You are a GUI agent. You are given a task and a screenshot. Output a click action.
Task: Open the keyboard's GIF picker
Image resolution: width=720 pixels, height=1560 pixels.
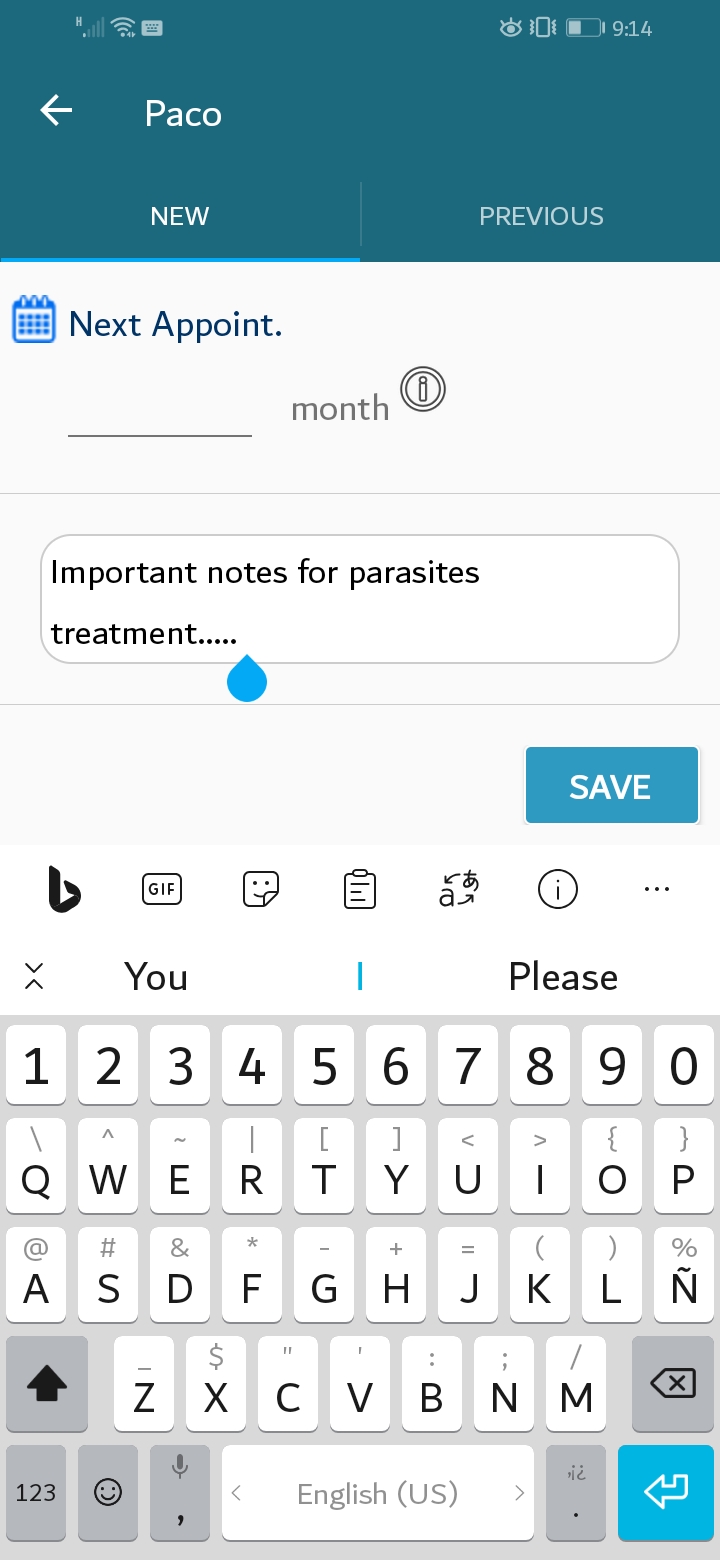[162, 889]
